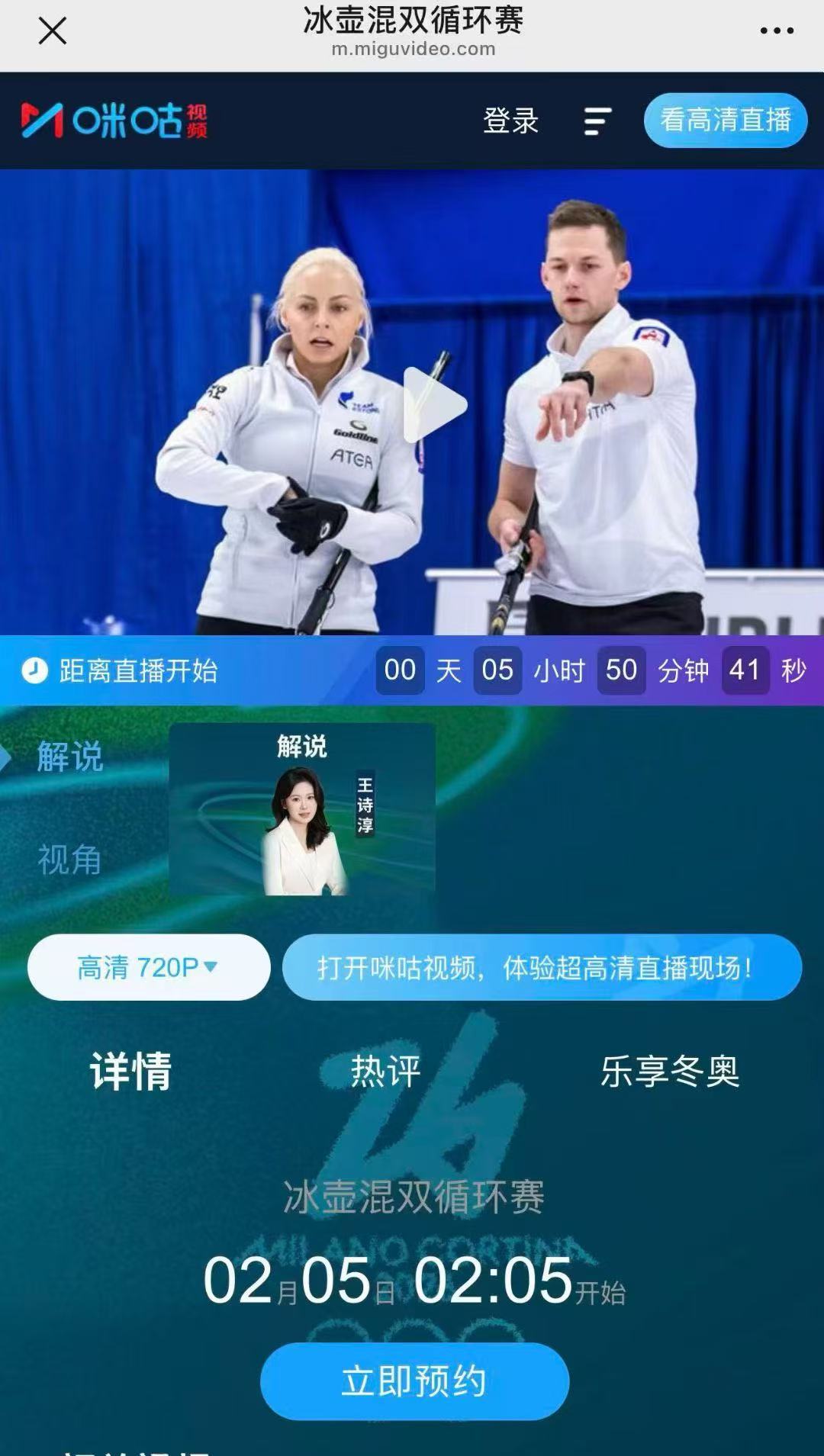This screenshot has height=1456, width=824.
Task: Switch to the 视角 option
Action: point(69,860)
